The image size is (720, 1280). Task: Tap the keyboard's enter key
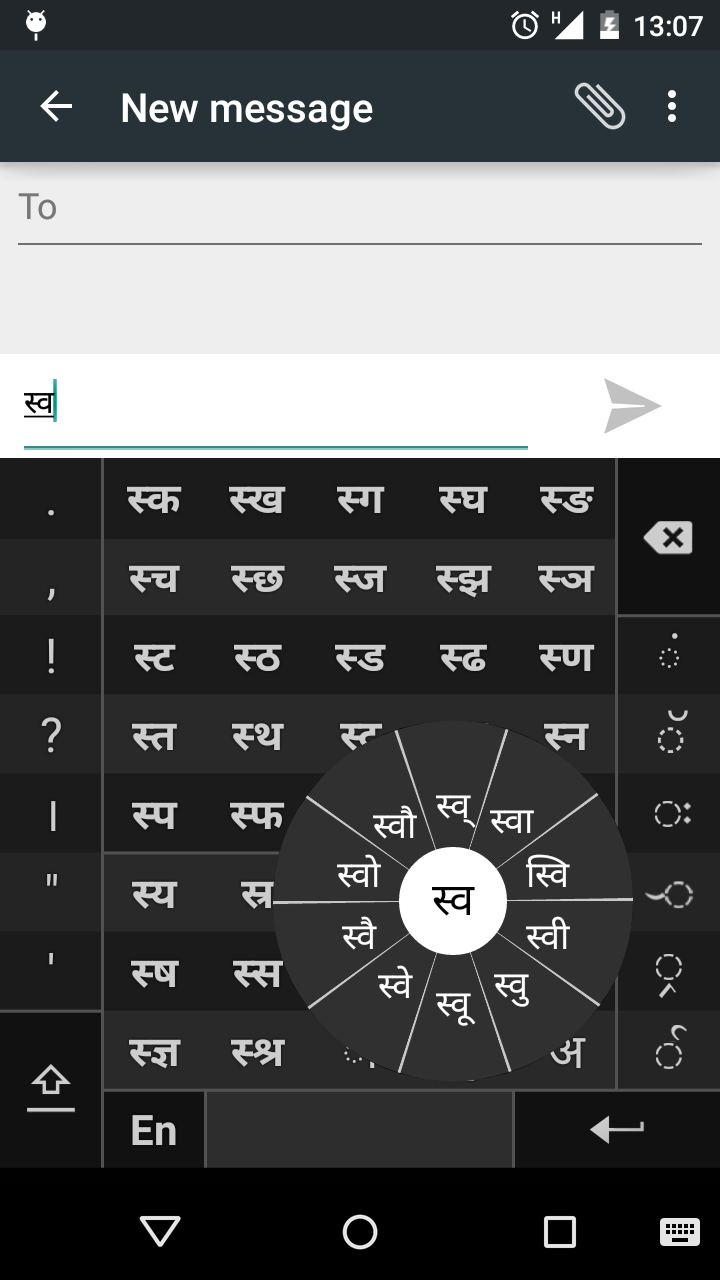pyautogui.click(x=616, y=1130)
